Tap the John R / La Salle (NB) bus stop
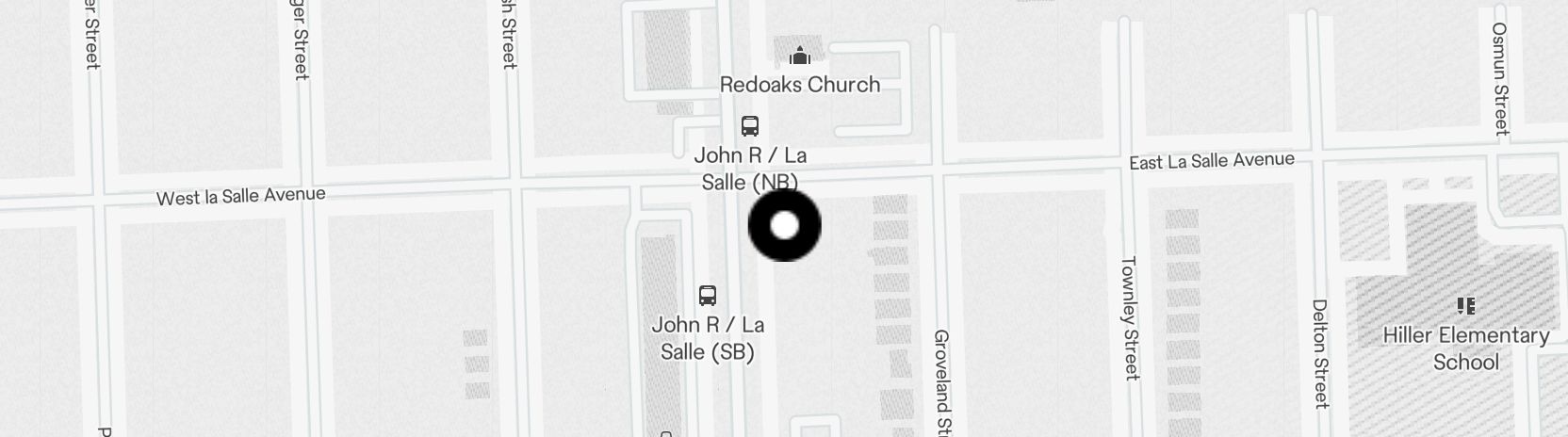Image resolution: width=1568 pixels, height=437 pixels. coord(750,126)
